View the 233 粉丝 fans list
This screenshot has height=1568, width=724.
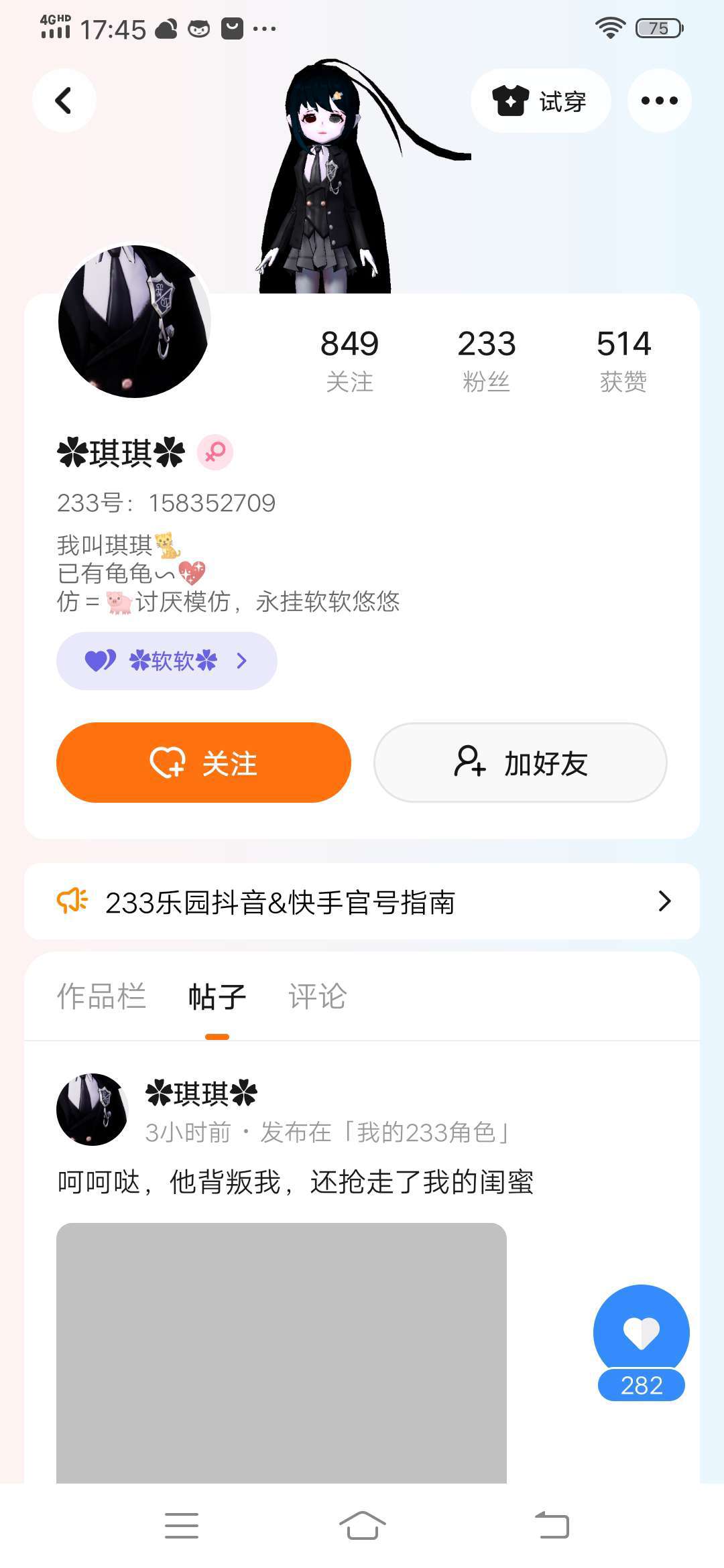[486, 360]
